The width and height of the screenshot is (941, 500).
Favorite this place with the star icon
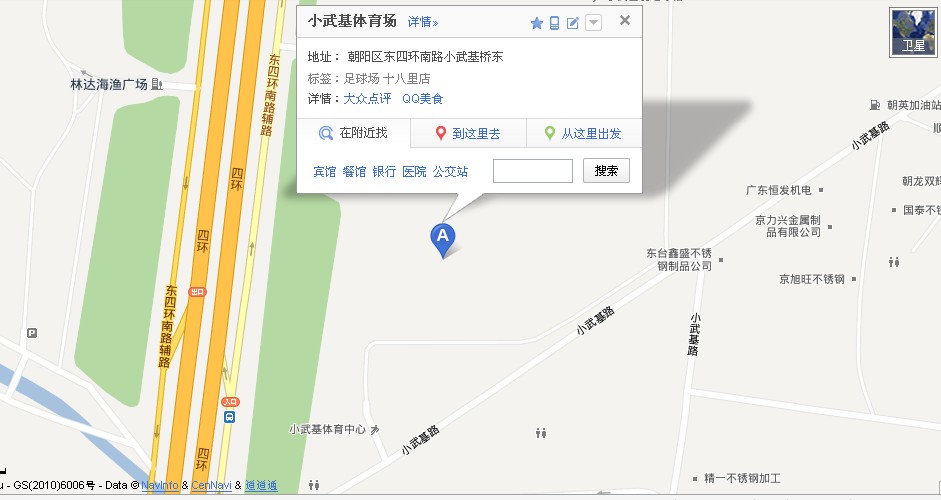click(536, 23)
